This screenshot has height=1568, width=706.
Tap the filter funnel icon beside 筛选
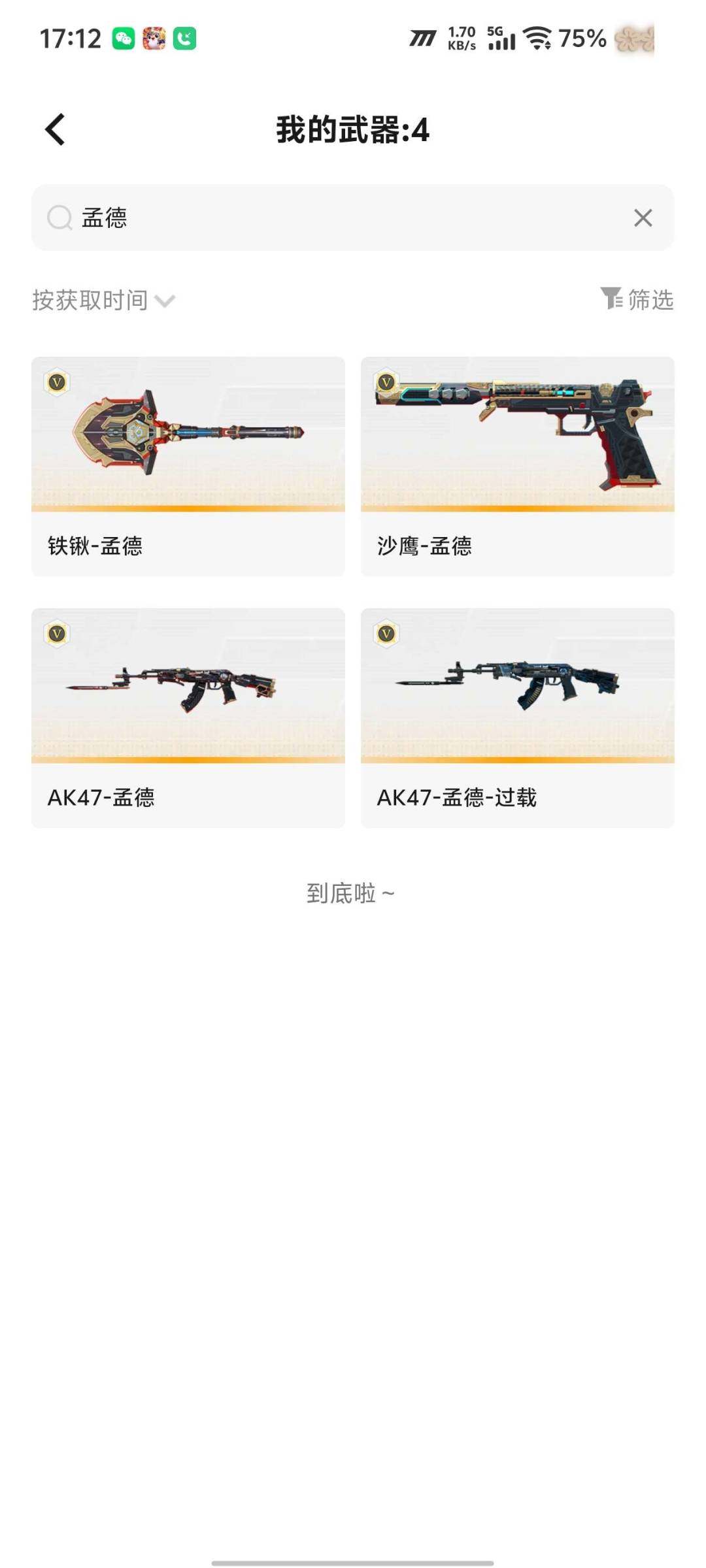[611, 300]
